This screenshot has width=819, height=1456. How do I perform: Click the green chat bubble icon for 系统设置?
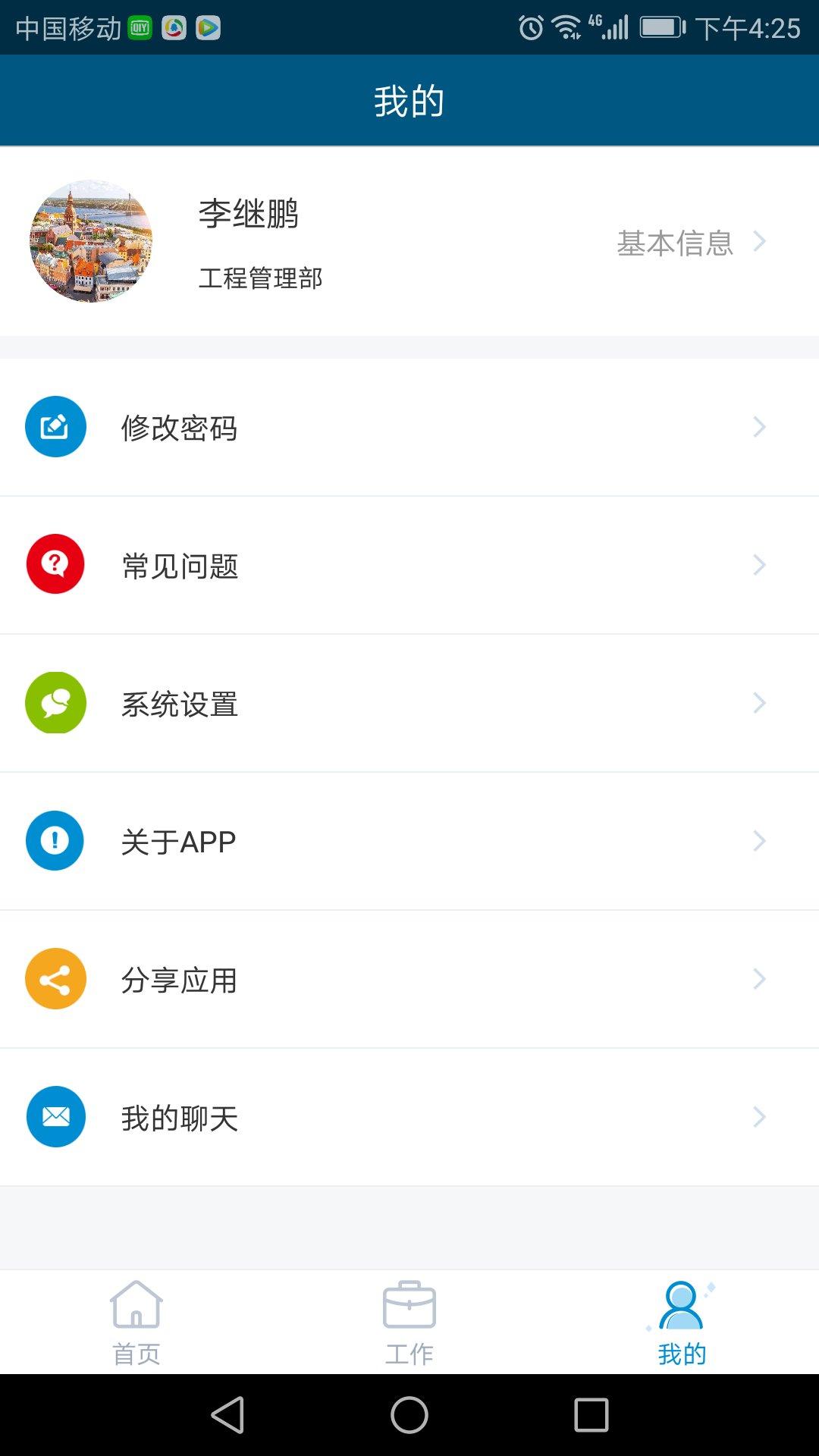[55, 703]
